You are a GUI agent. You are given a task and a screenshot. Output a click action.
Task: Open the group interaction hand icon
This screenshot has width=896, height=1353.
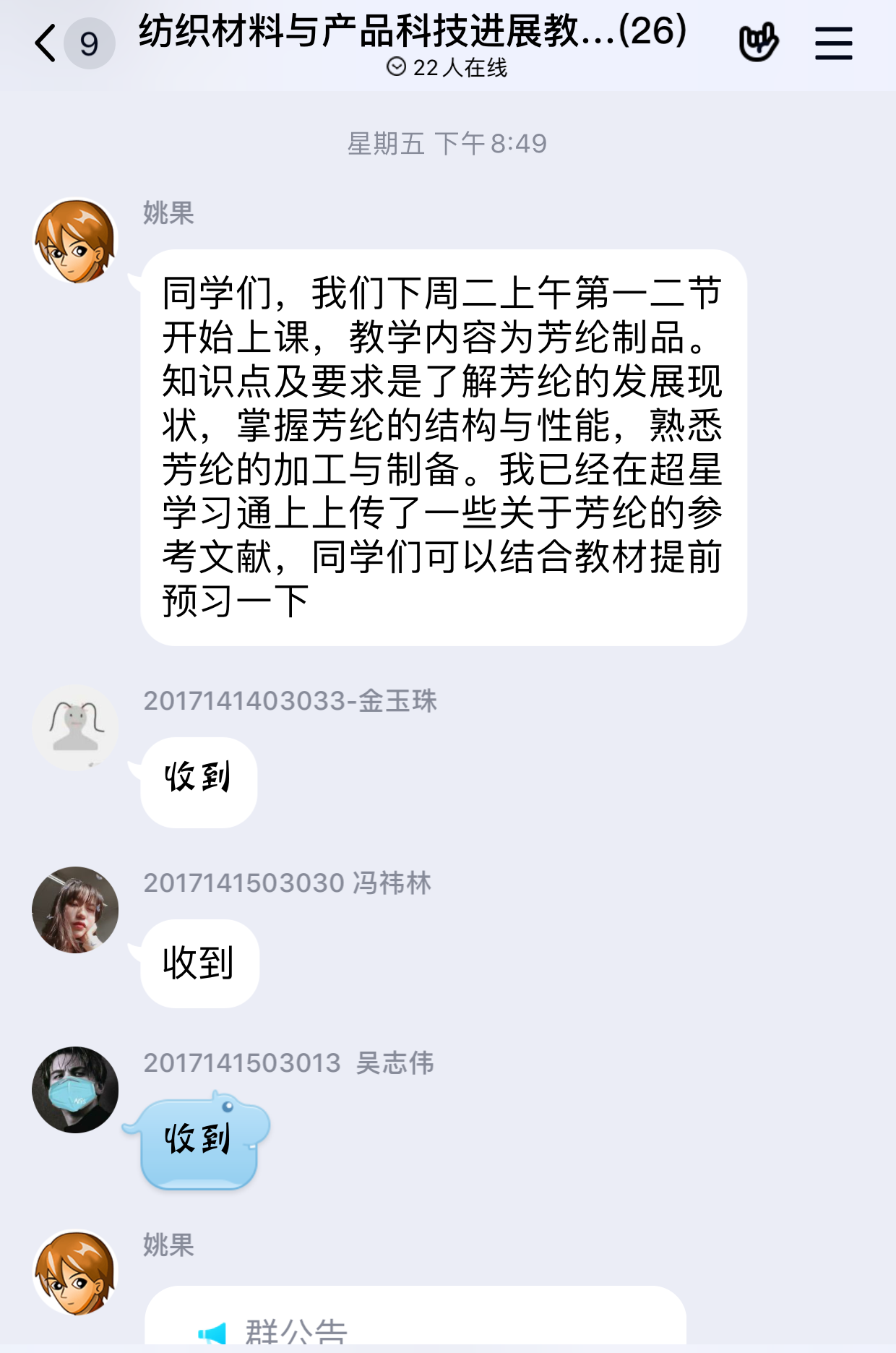tap(758, 43)
